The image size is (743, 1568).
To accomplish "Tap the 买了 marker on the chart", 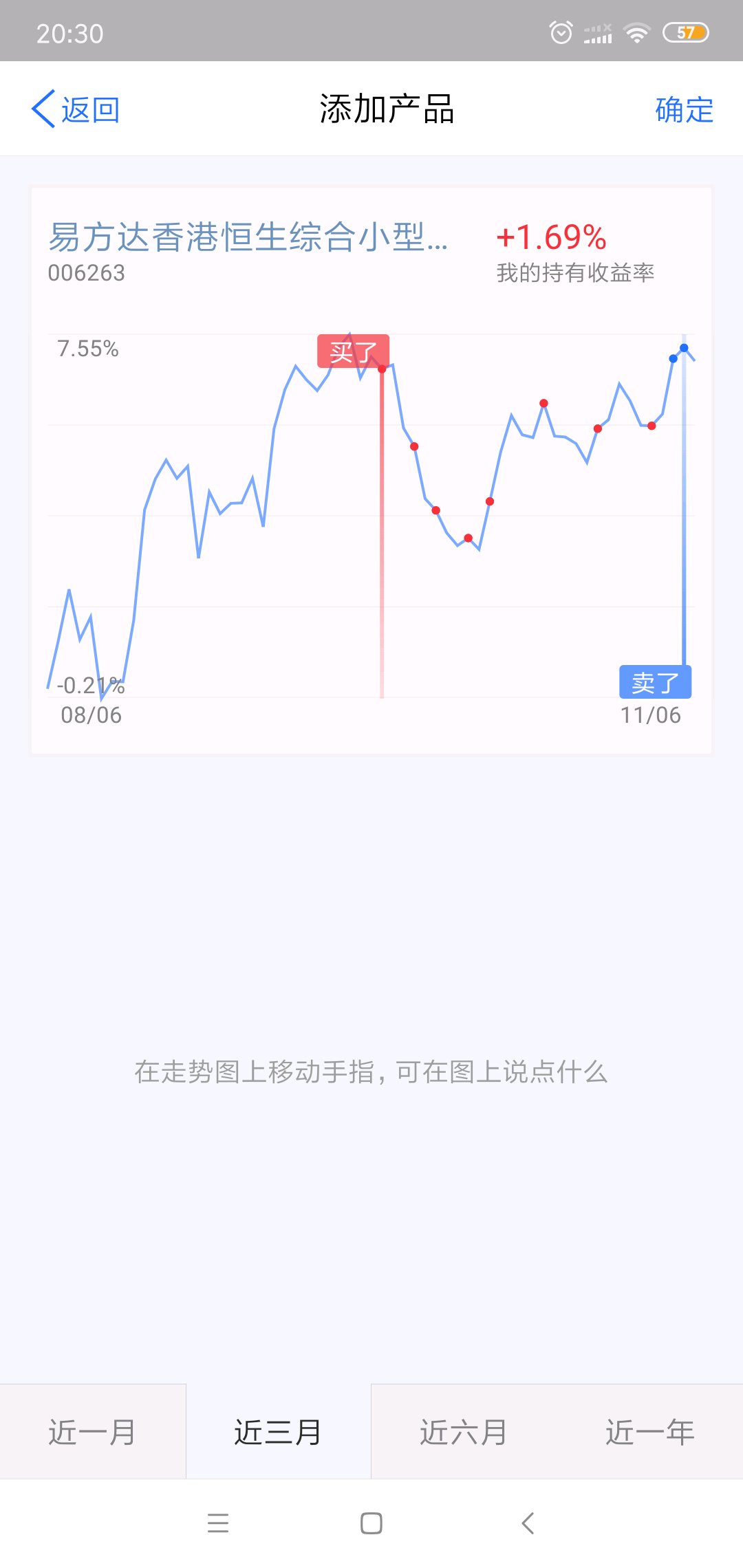I will click(353, 351).
